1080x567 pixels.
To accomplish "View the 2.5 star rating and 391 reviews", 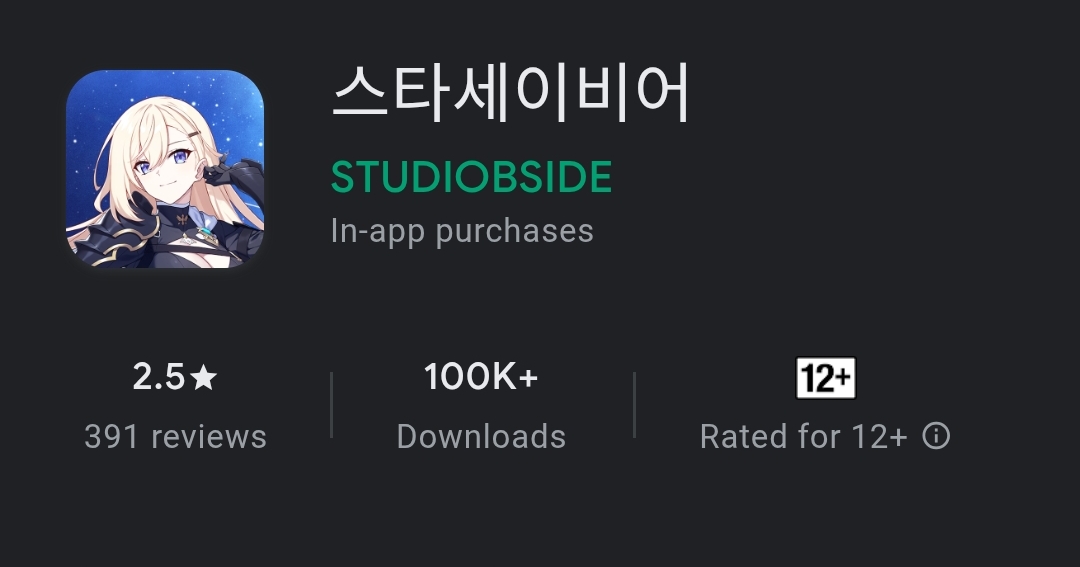I will pyautogui.click(x=175, y=405).
